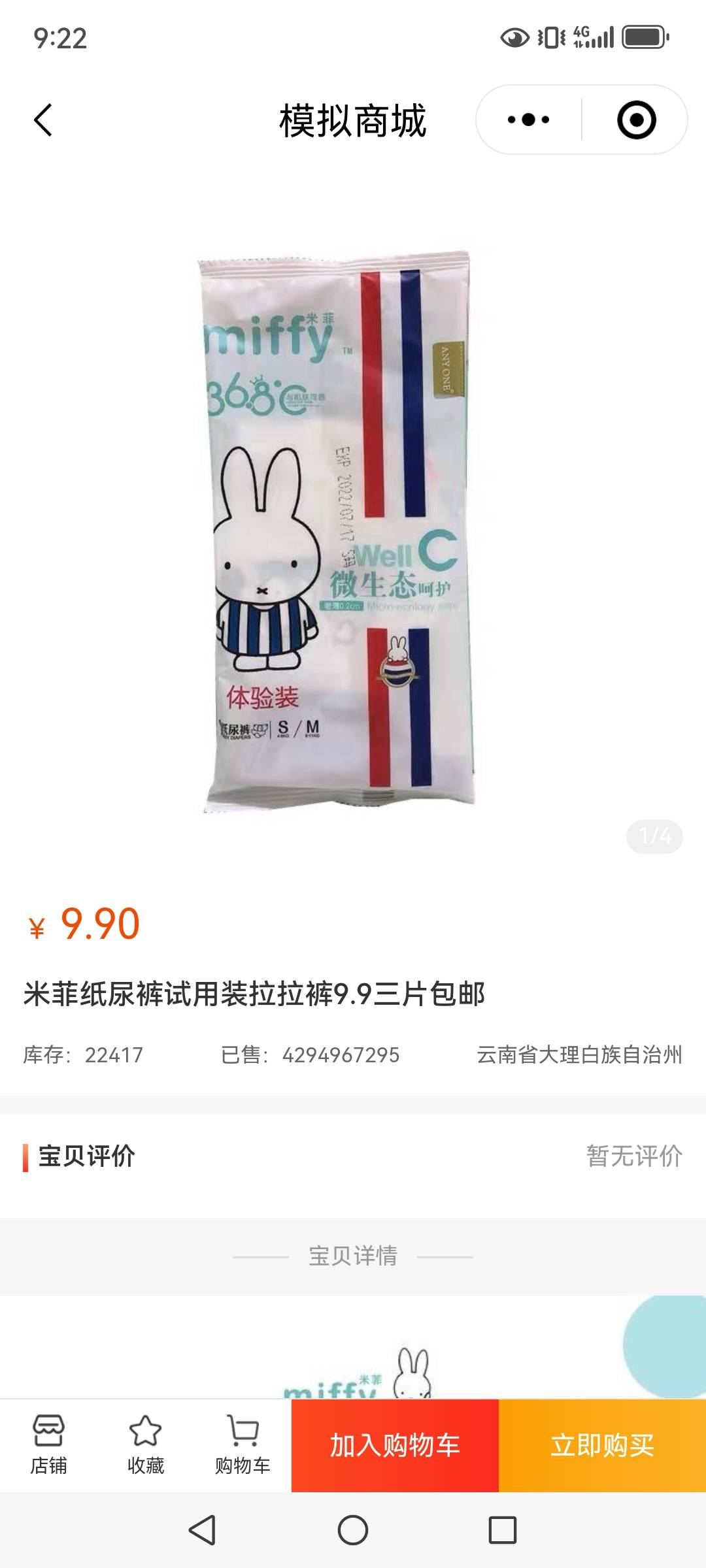
Task: Open the 宝贝评价 reviews section
Action: click(x=353, y=1156)
